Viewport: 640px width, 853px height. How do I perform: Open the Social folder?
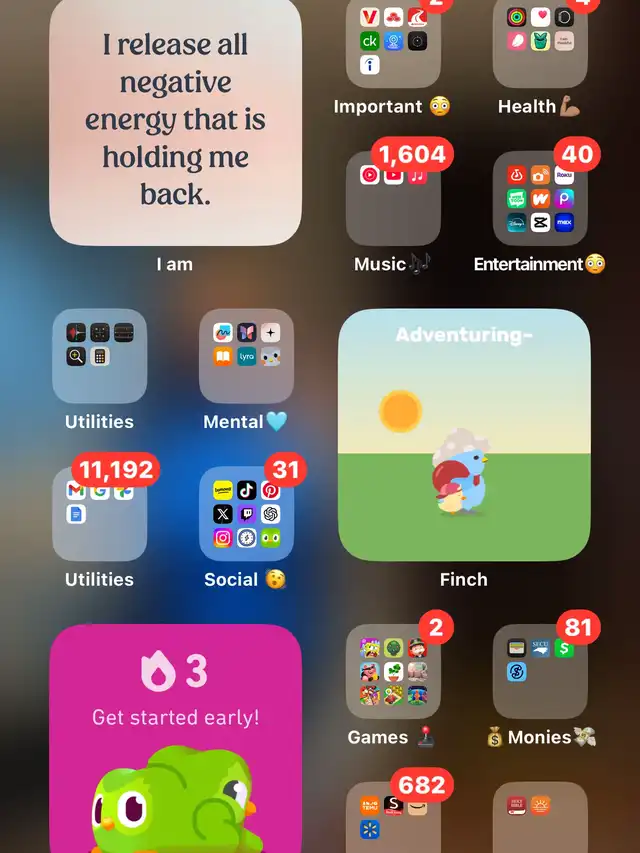coord(246,514)
